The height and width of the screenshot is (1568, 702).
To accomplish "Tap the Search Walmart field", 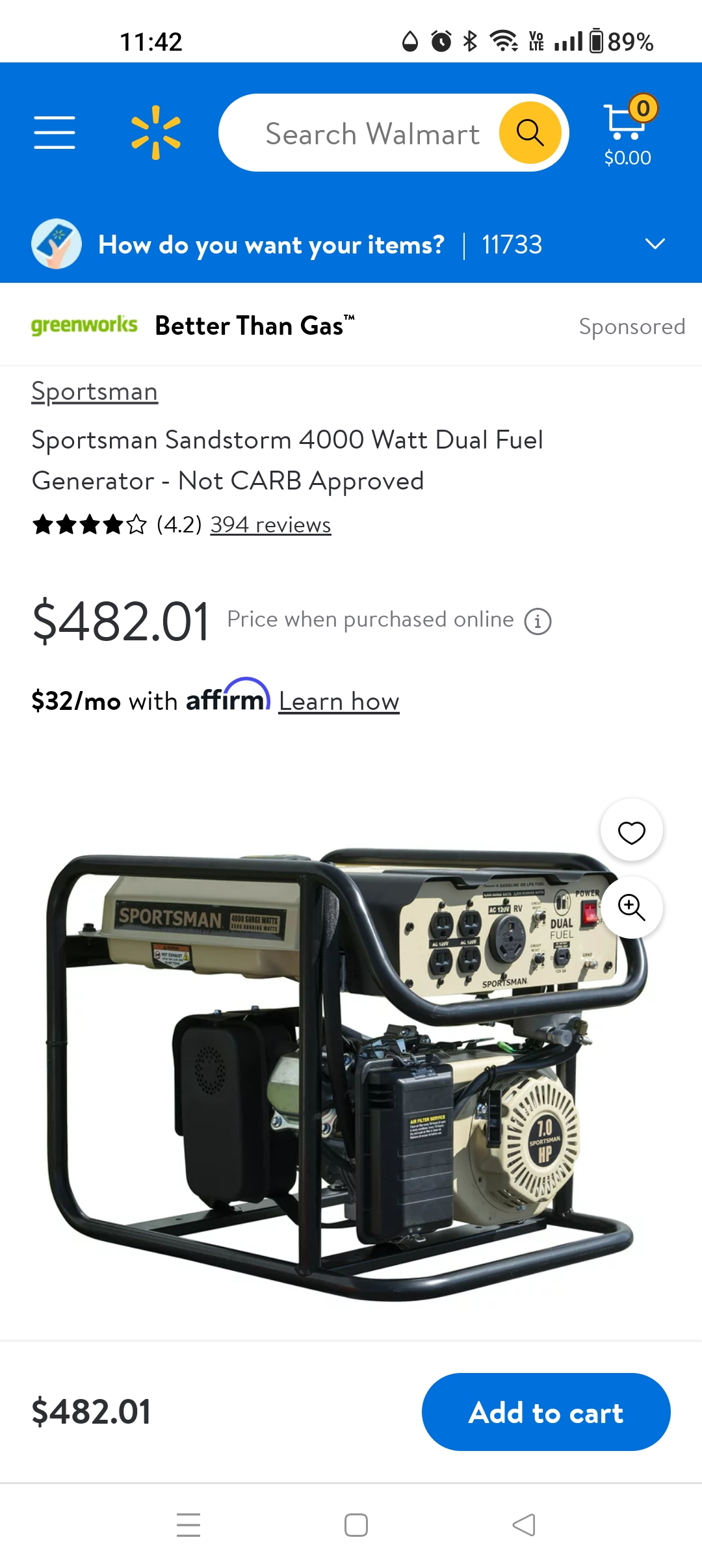I will (x=372, y=134).
